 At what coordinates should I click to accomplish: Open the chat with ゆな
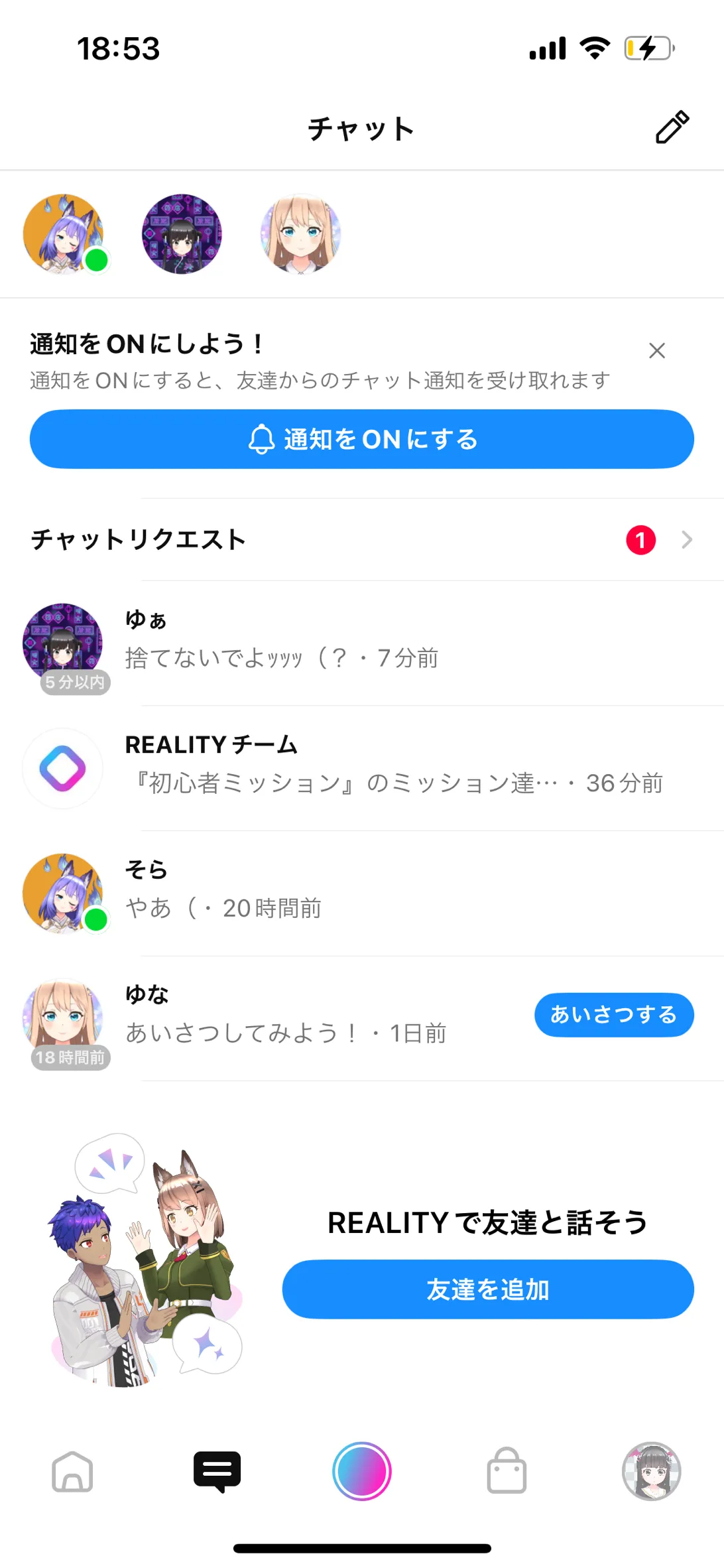click(265, 1019)
